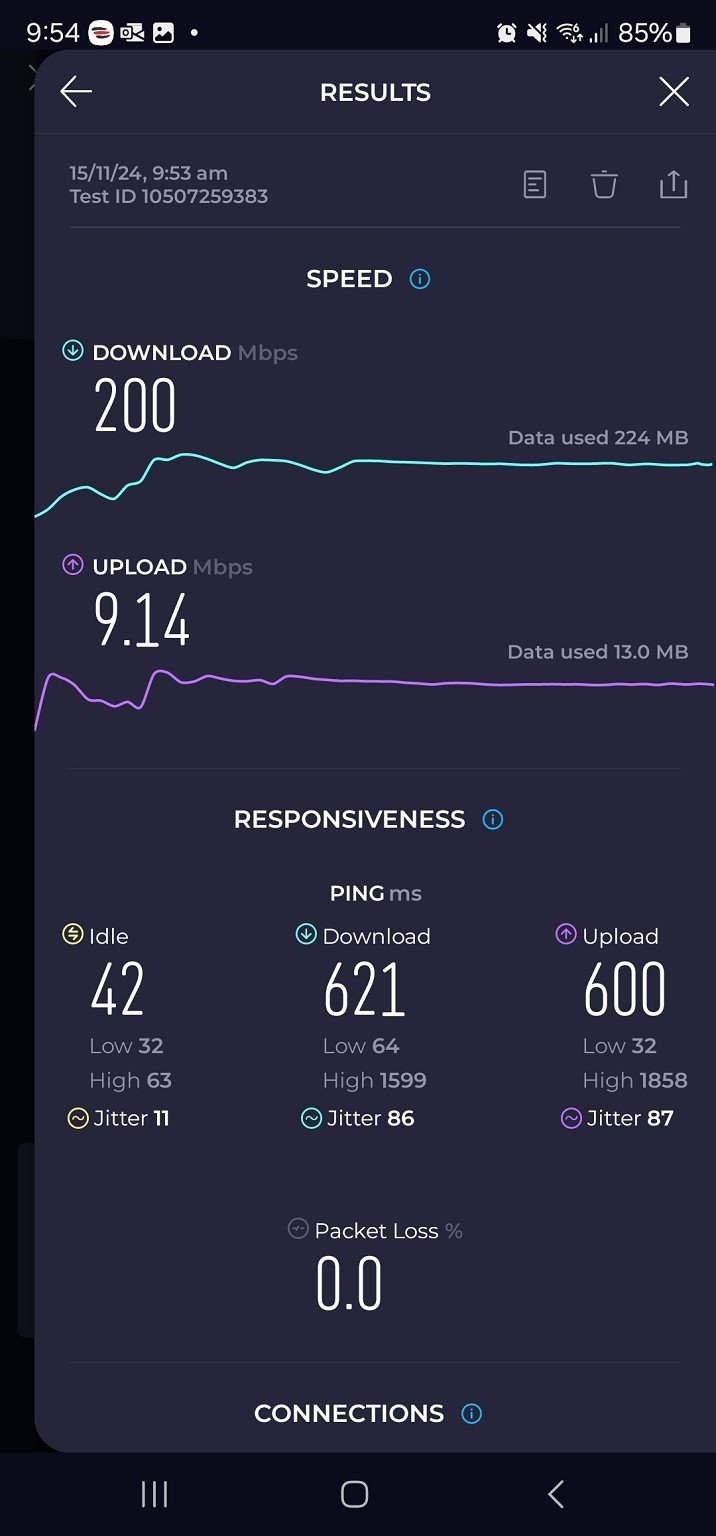Open the result details note icon
The image size is (716, 1536).
pos(535,185)
